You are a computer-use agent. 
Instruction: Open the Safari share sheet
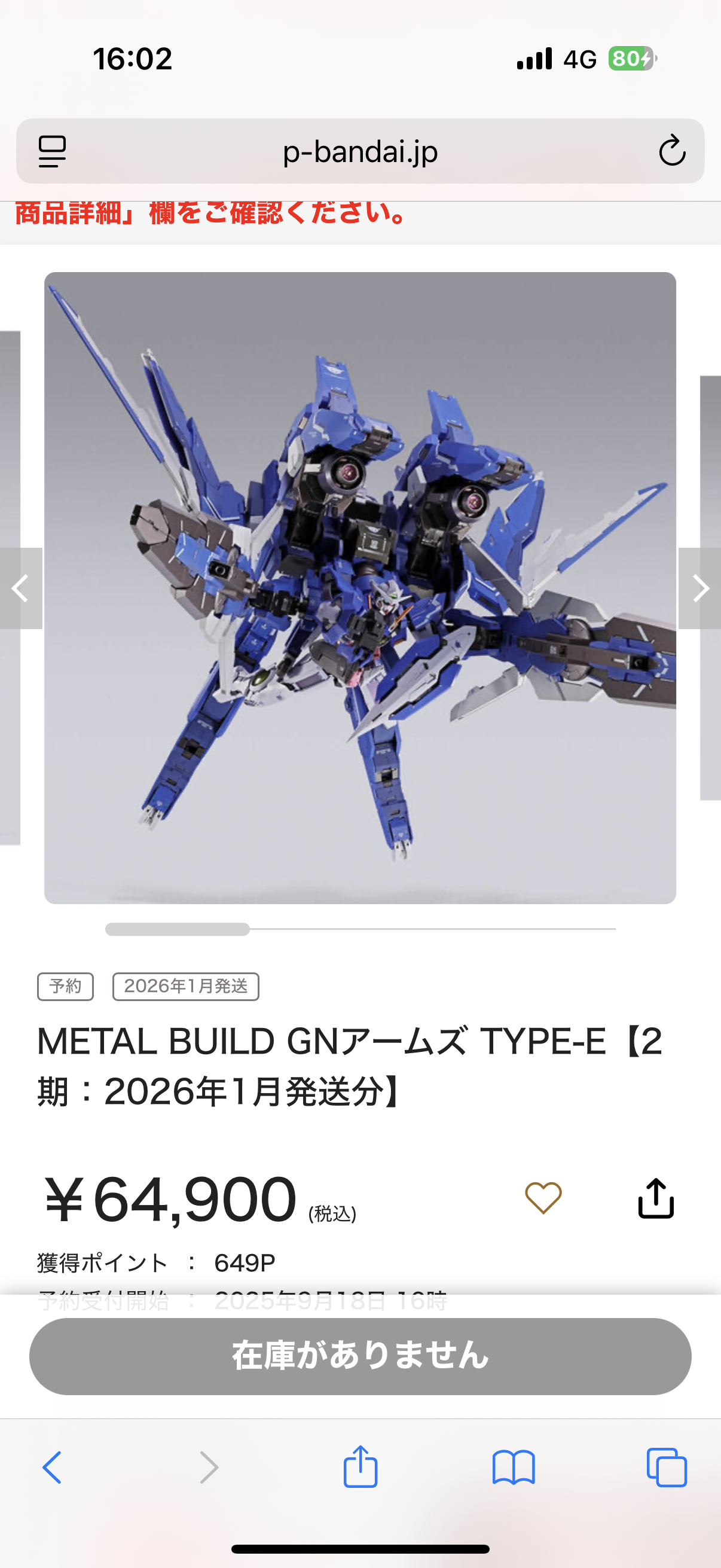(x=360, y=1466)
